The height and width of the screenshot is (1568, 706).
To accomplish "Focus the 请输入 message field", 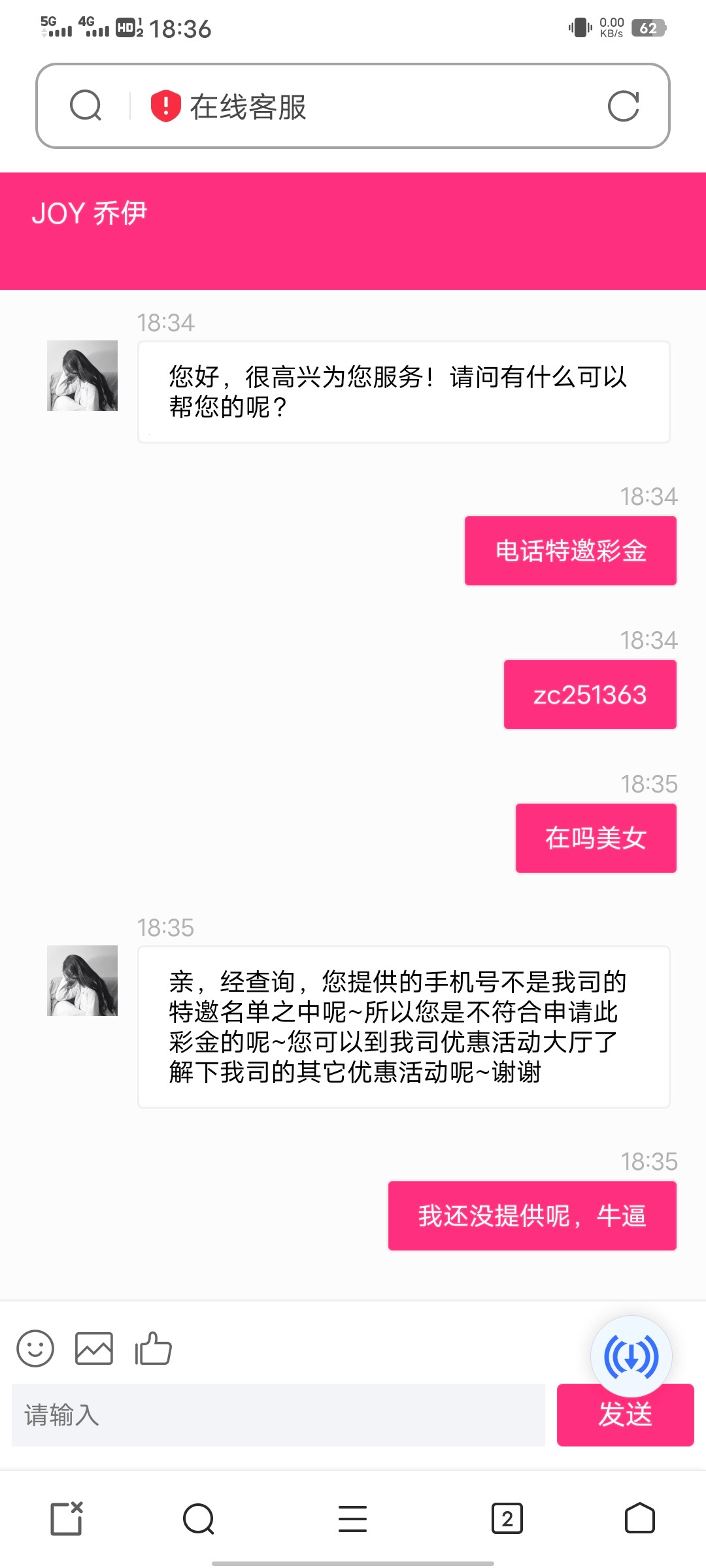I will tap(278, 1415).
